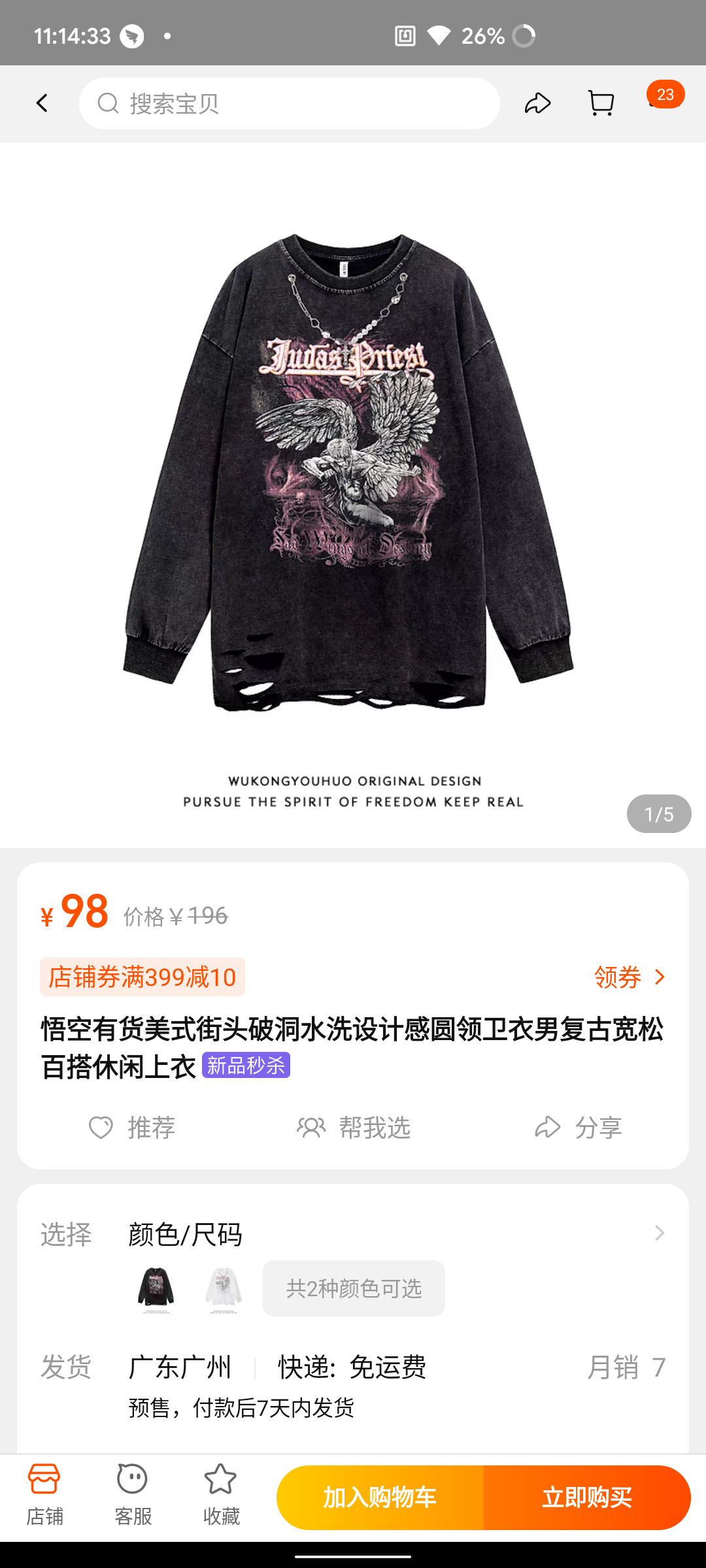
Task: Tap 推荐 to recommend this item
Action: tap(131, 1128)
